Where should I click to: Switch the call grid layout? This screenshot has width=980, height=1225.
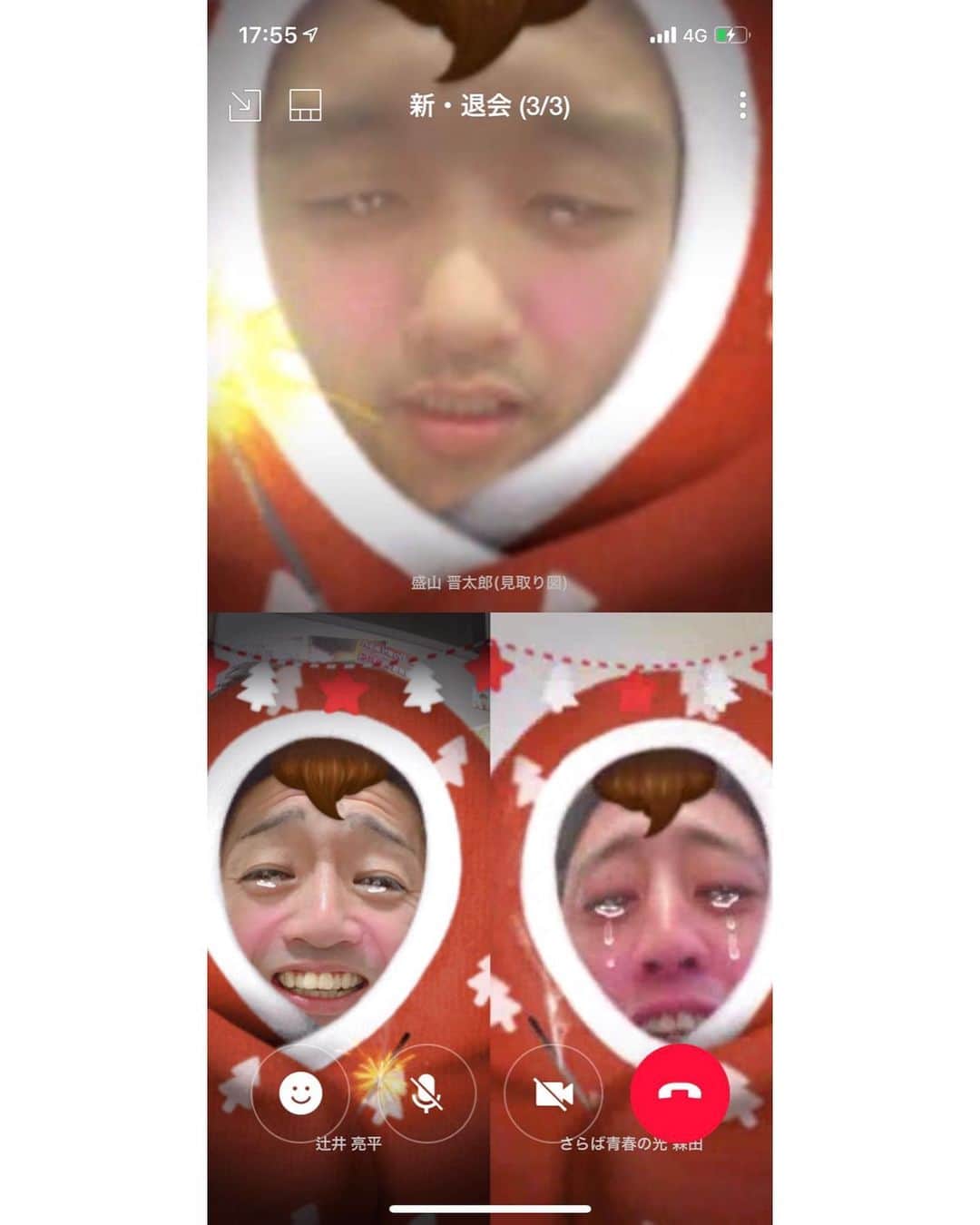click(x=305, y=106)
